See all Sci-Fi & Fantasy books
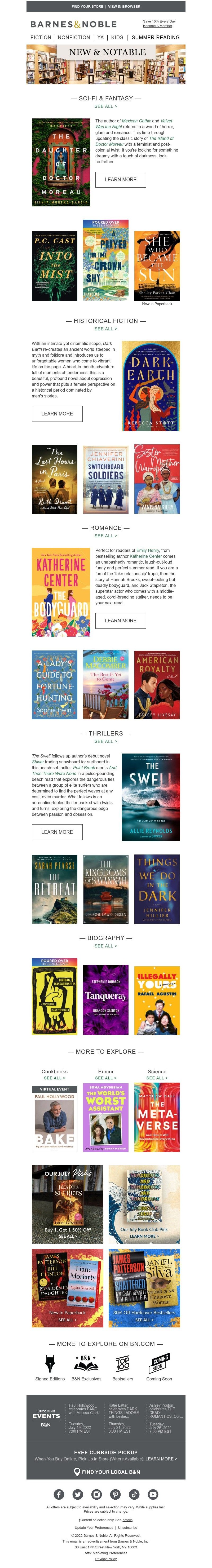This screenshot has height=1568, width=212. click(105, 106)
